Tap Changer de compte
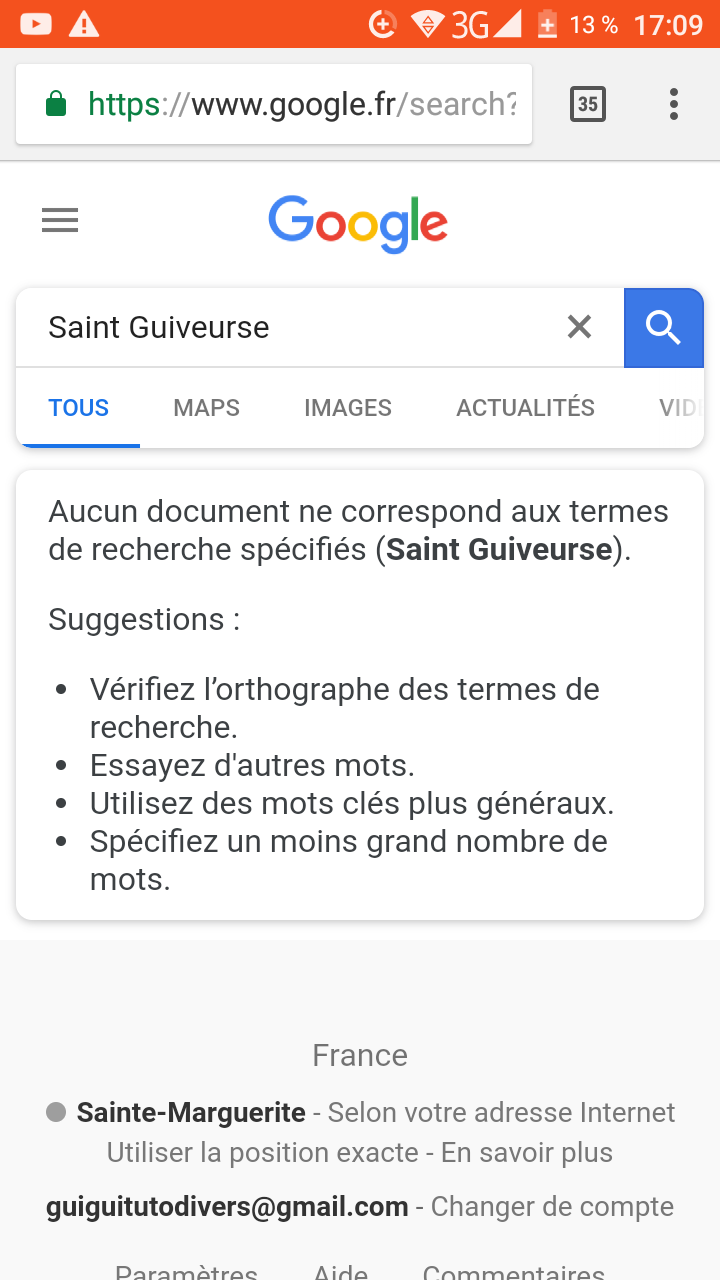This screenshot has height=1280, width=720. (552, 1207)
